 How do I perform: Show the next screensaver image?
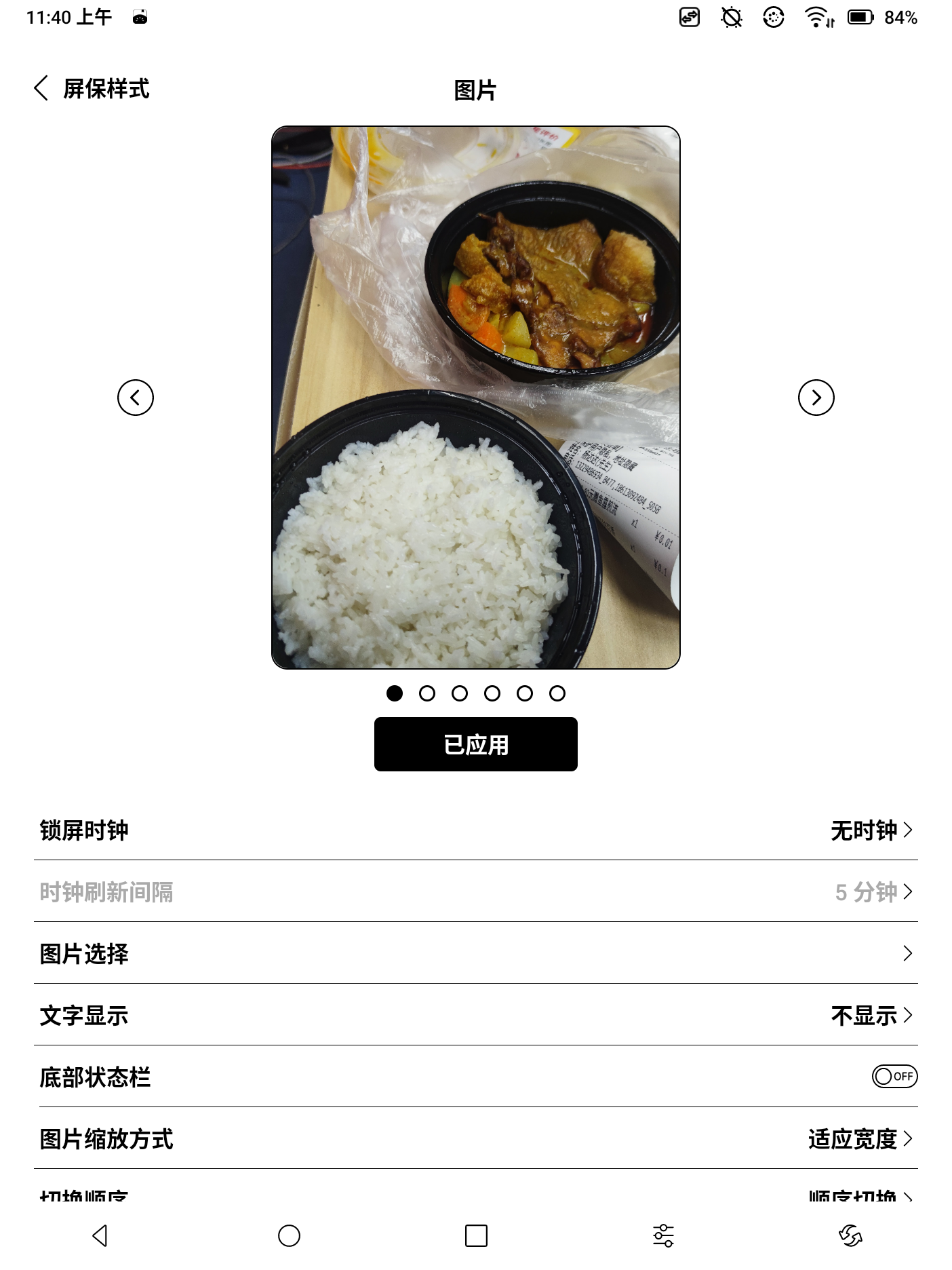click(x=816, y=398)
